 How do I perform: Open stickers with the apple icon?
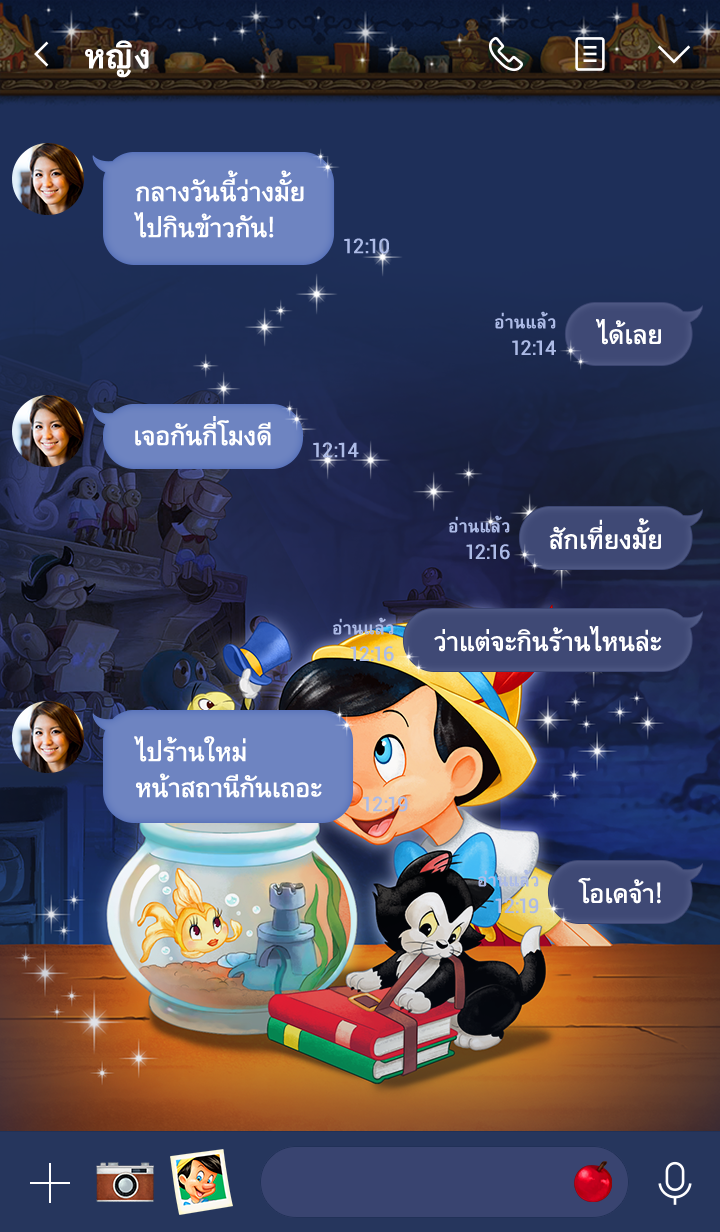[x=592, y=1182]
